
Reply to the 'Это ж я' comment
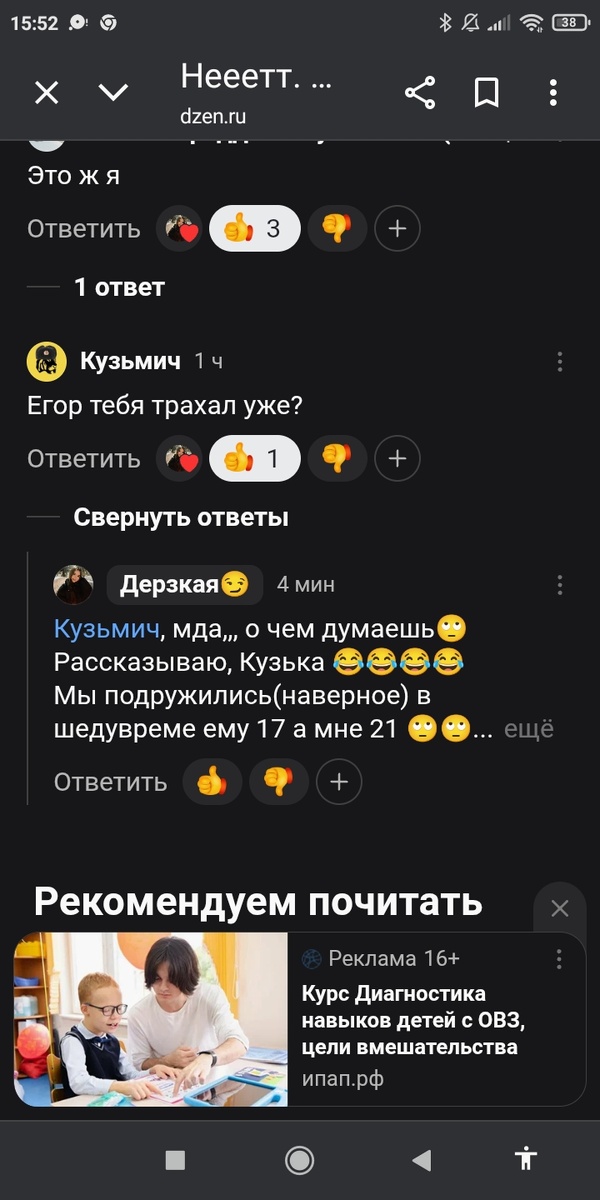(x=84, y=229)
